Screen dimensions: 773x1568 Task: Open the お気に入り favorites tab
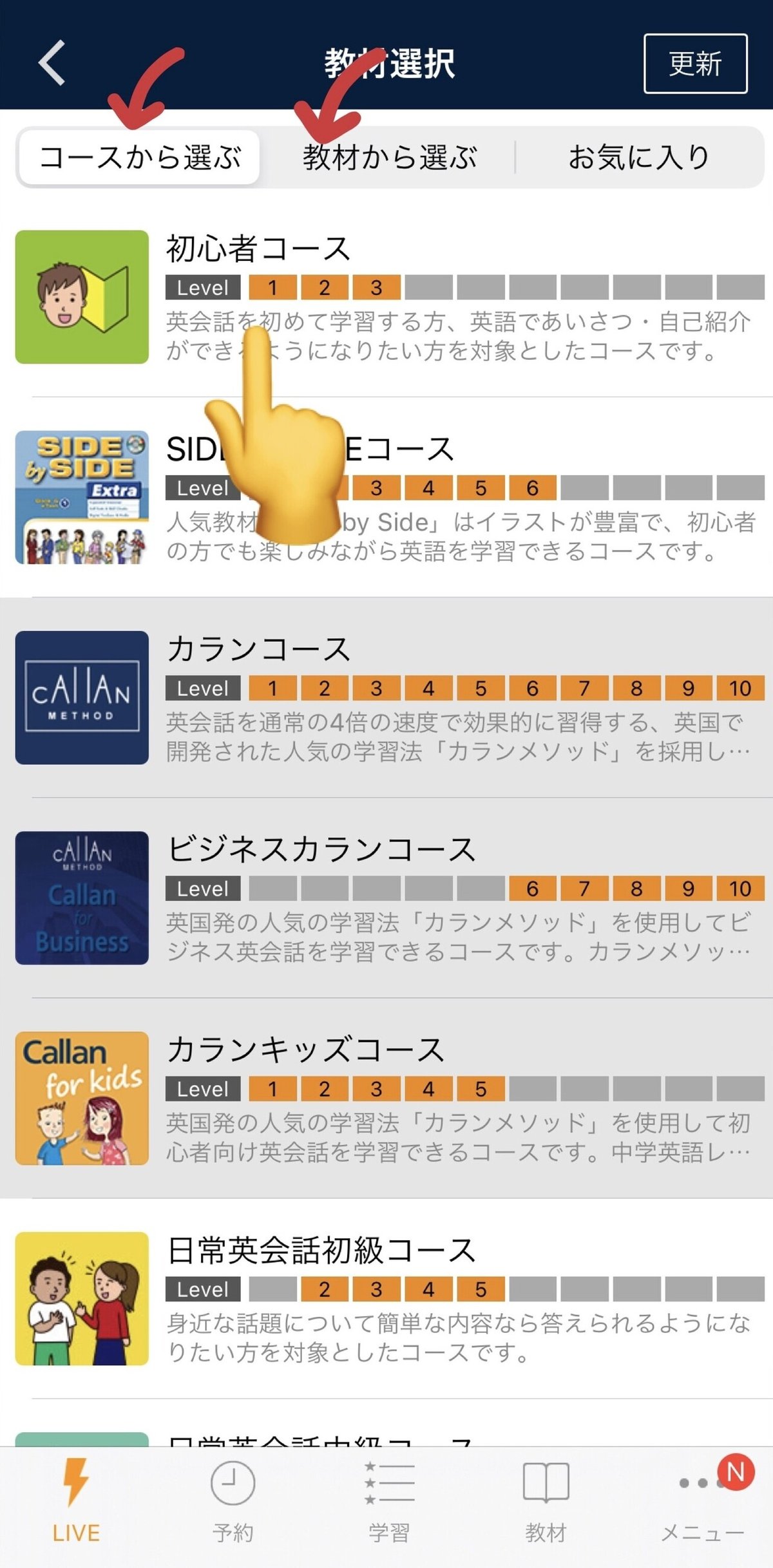point(638,158)
